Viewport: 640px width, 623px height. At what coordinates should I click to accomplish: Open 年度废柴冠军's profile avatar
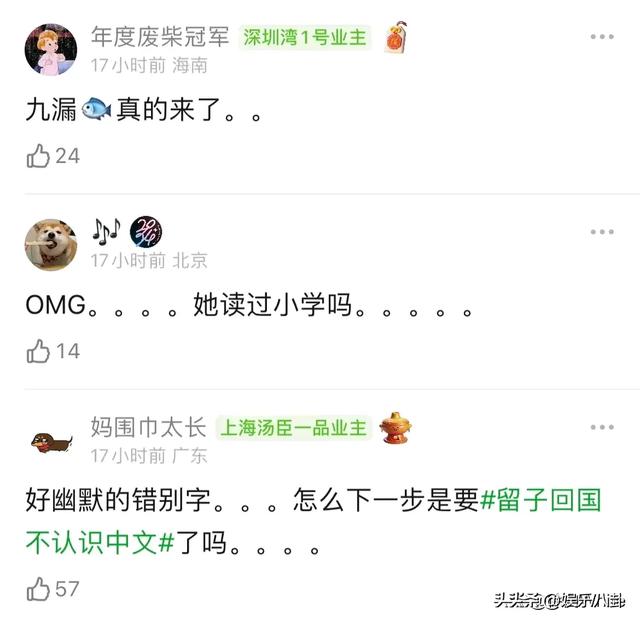click(51, 49)
